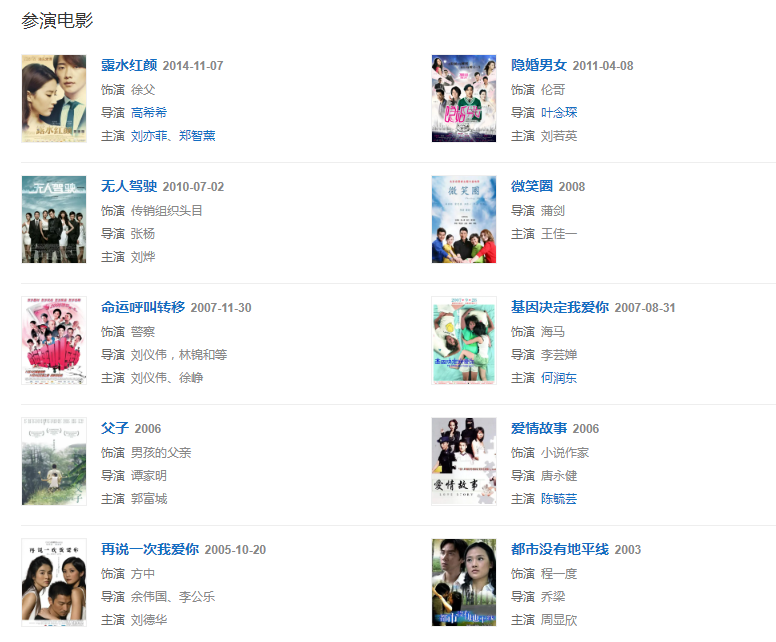Viewport: 776px width, 642px height.
Task: Open the movie 都市没有地平线
Action: tap(560, 550)
